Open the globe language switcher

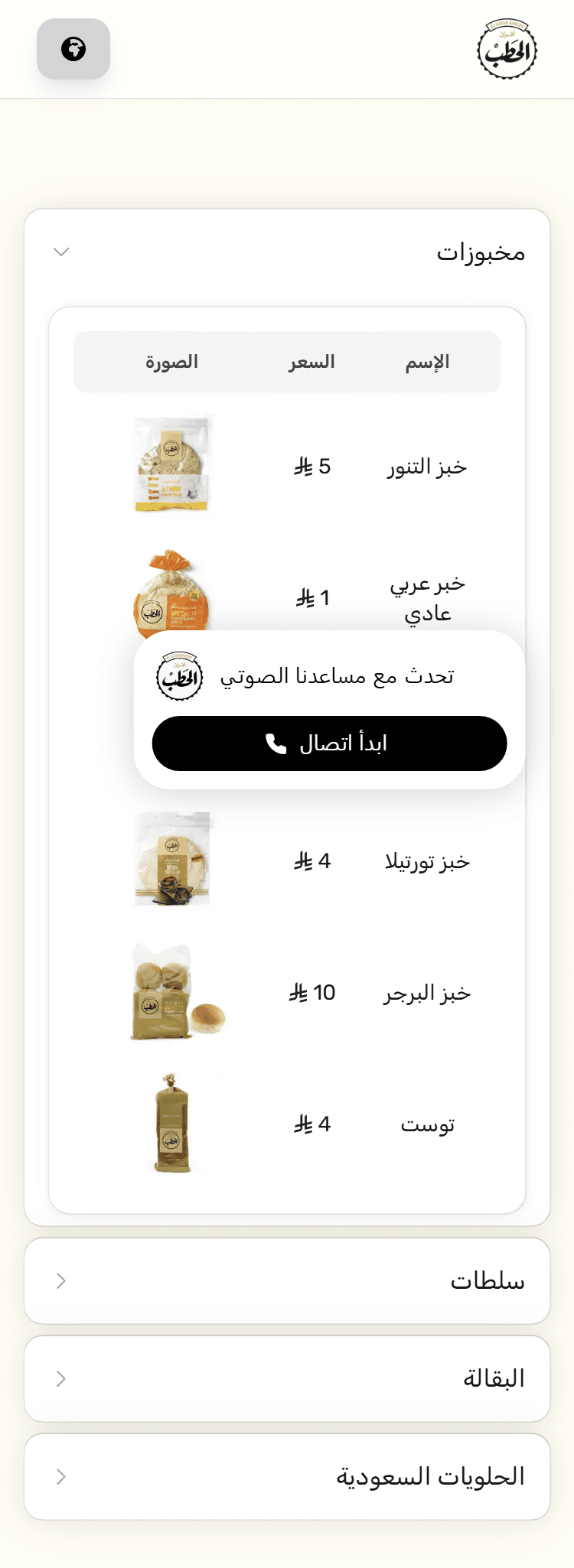tap(73, 49)
